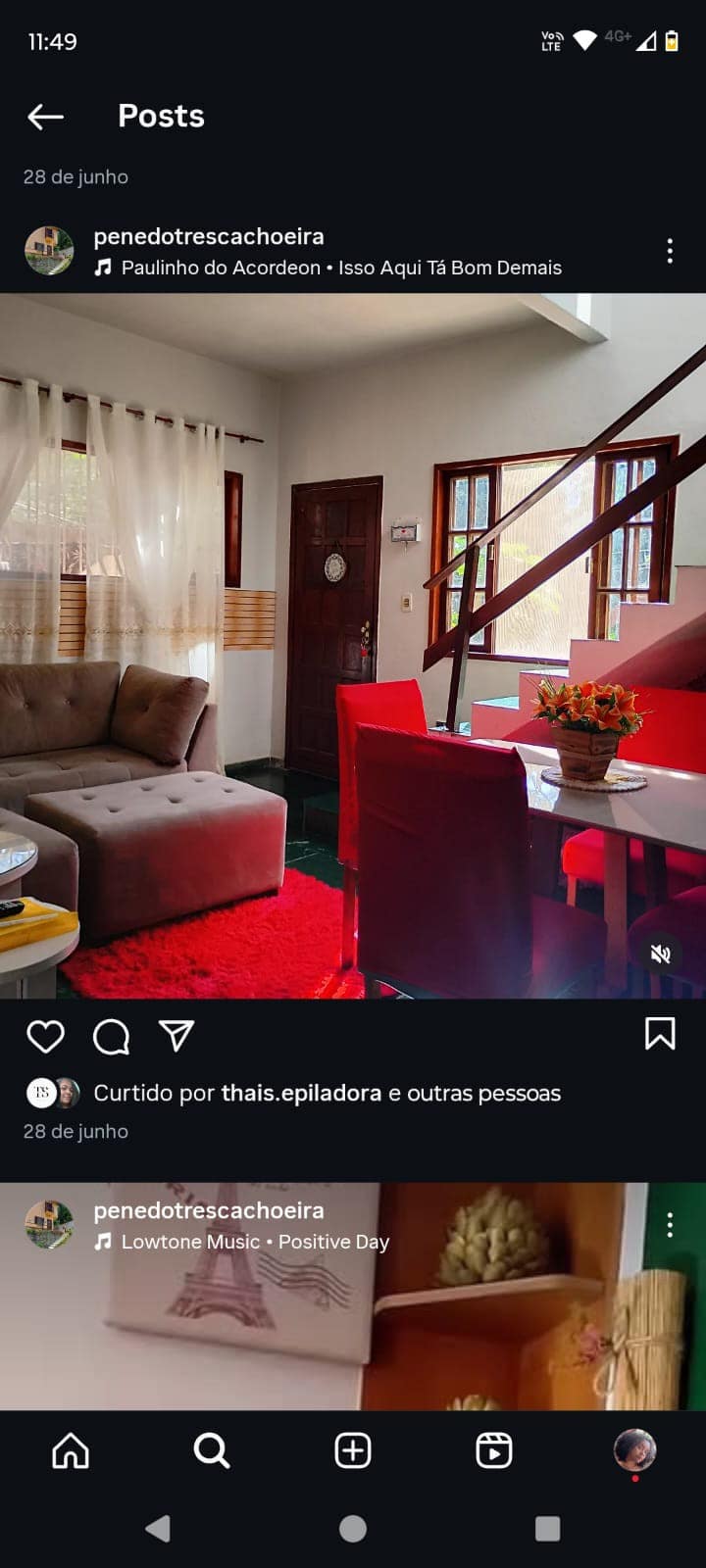Open my profile tab
The height and width of the screenshot is (1568, 706).
pos(634,1450)
